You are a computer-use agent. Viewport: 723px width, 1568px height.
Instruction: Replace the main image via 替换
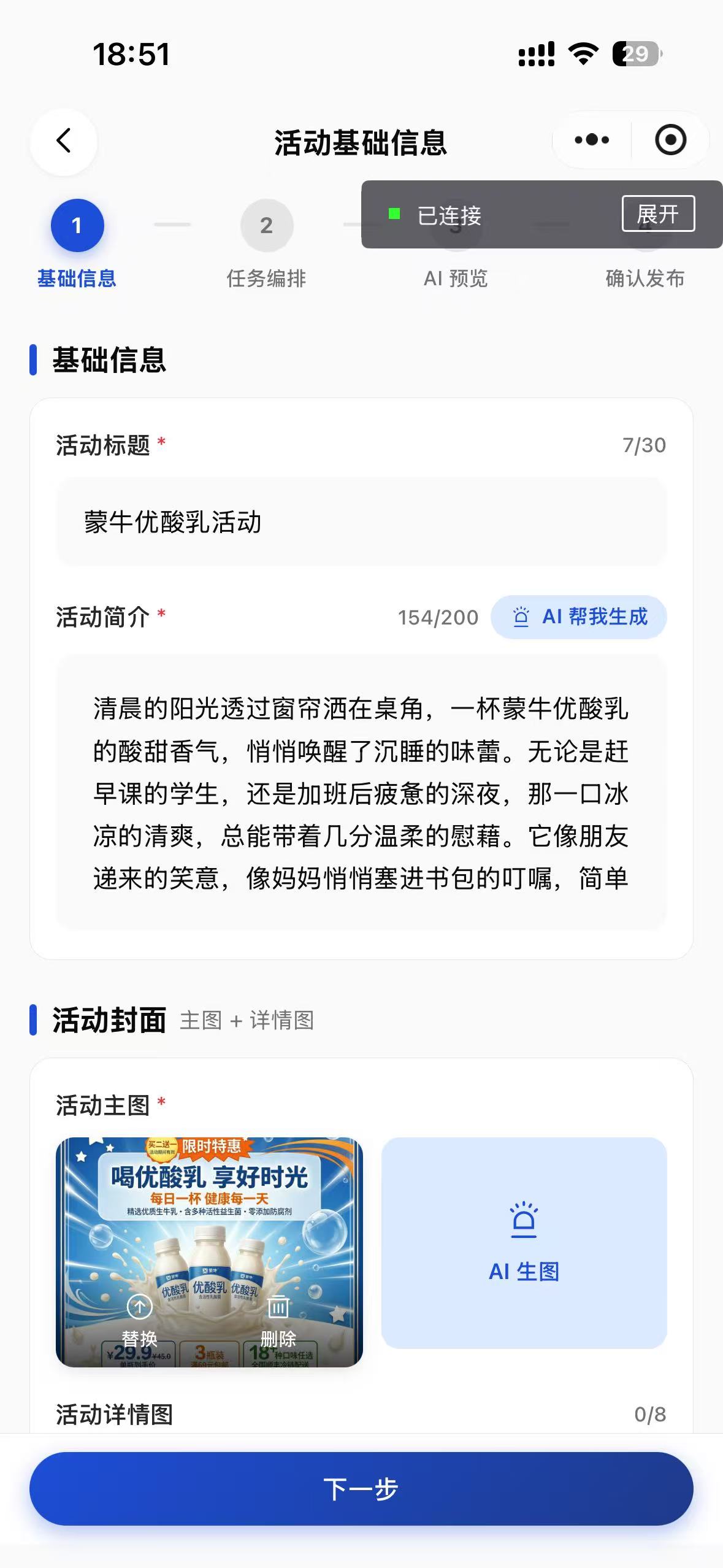(140, 1320)
